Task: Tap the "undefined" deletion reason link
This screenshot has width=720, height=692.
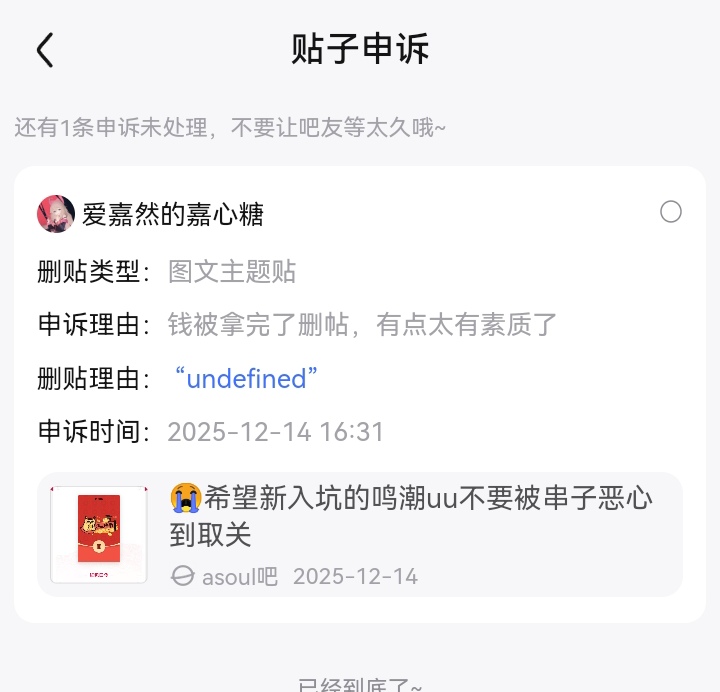Action: click(246, 379)
